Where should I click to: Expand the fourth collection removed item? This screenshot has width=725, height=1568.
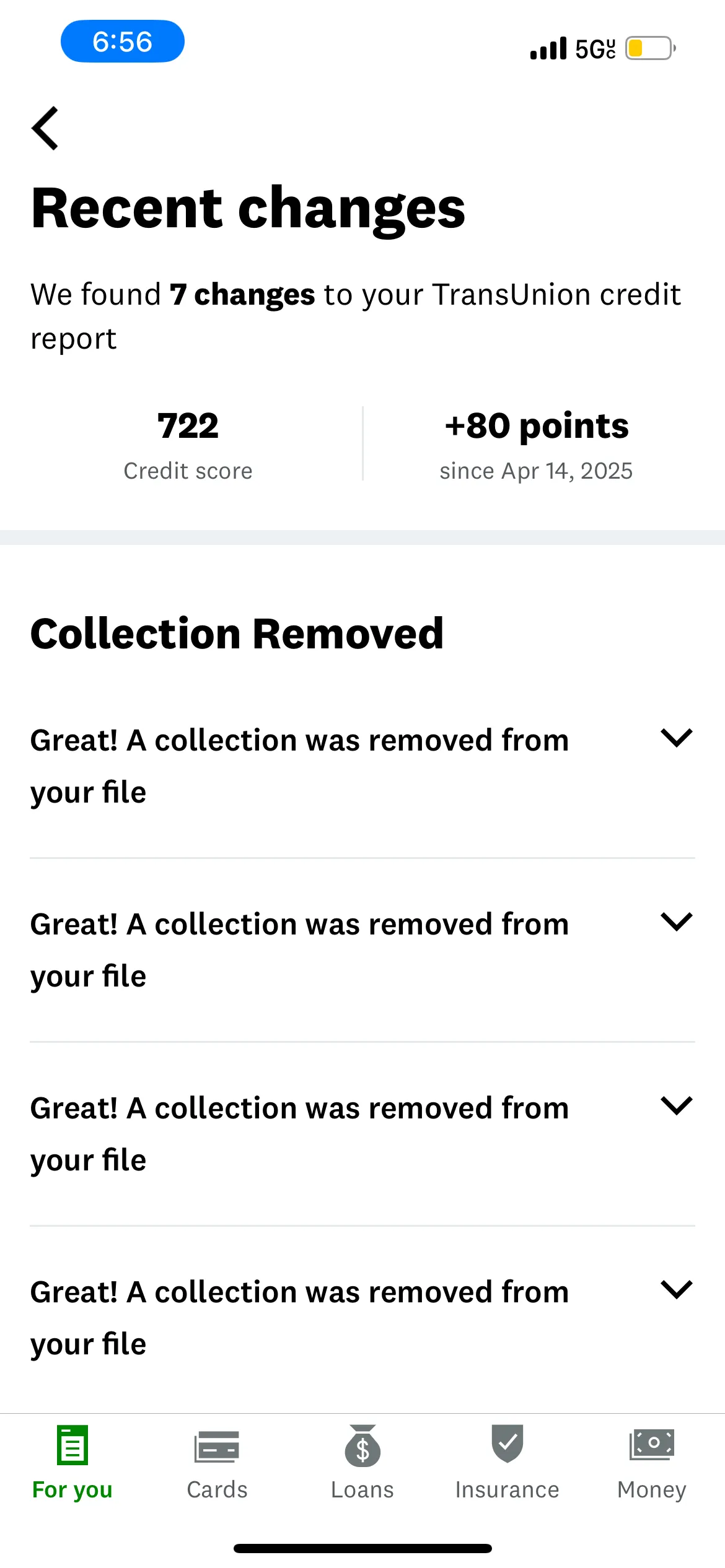(362, 1318)
